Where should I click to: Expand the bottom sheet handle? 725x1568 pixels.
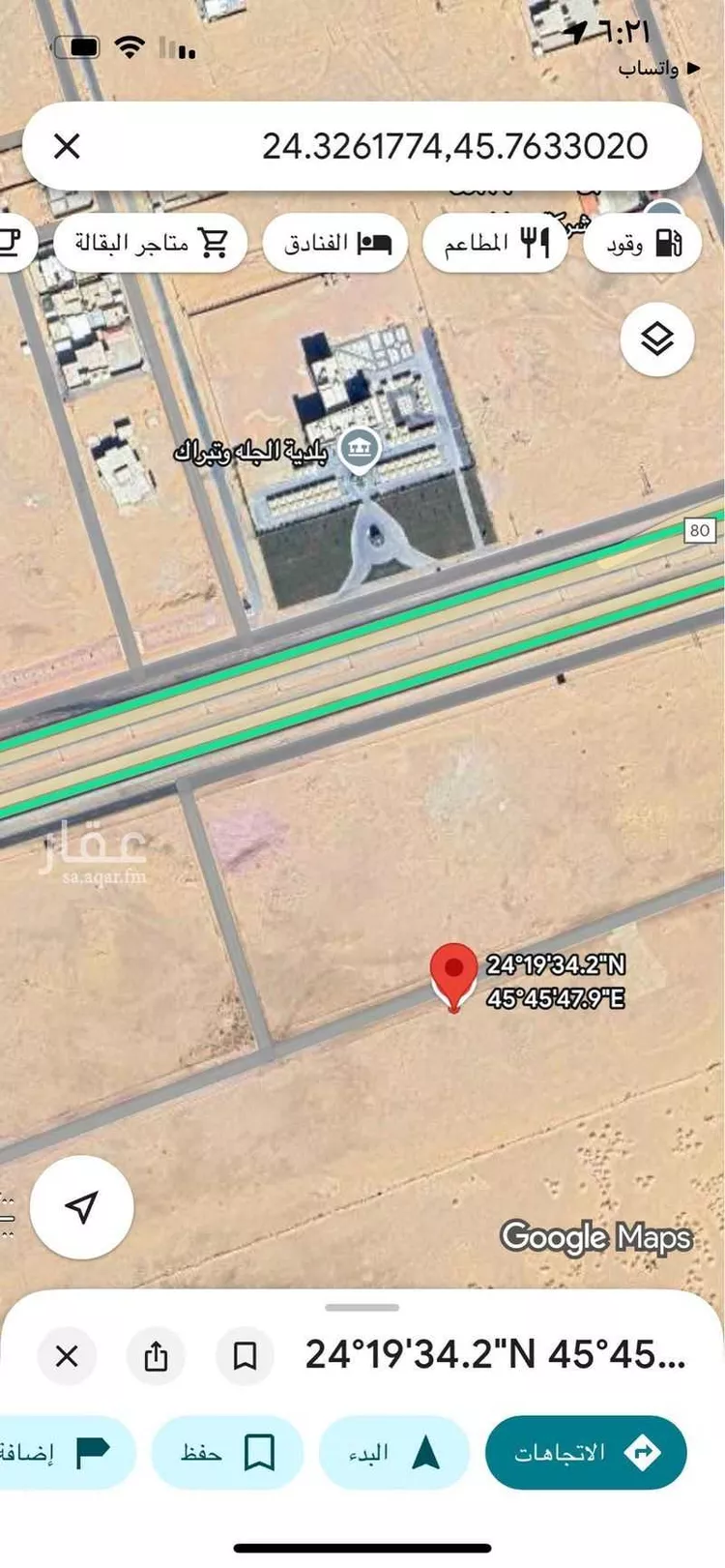click(362, 1308)
